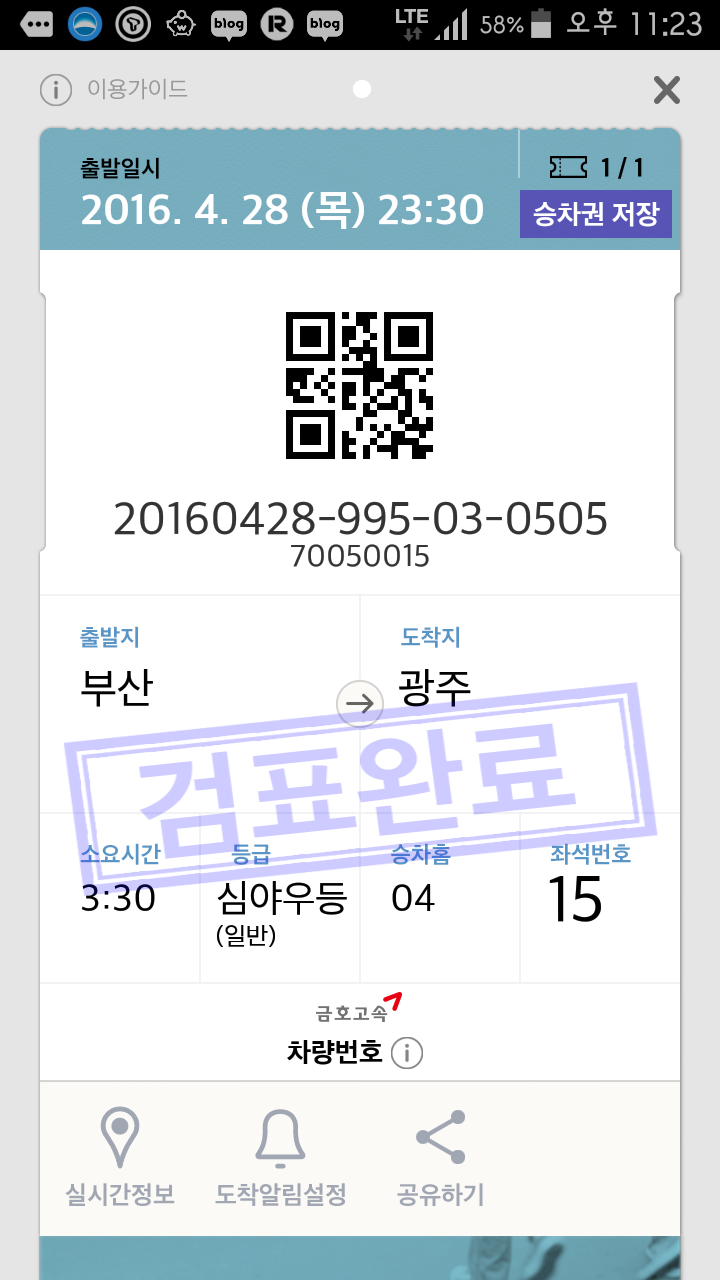720x1280 pixels.
Task: Tap the 실시간정보 location pin icon
Action: [119, 1135]
